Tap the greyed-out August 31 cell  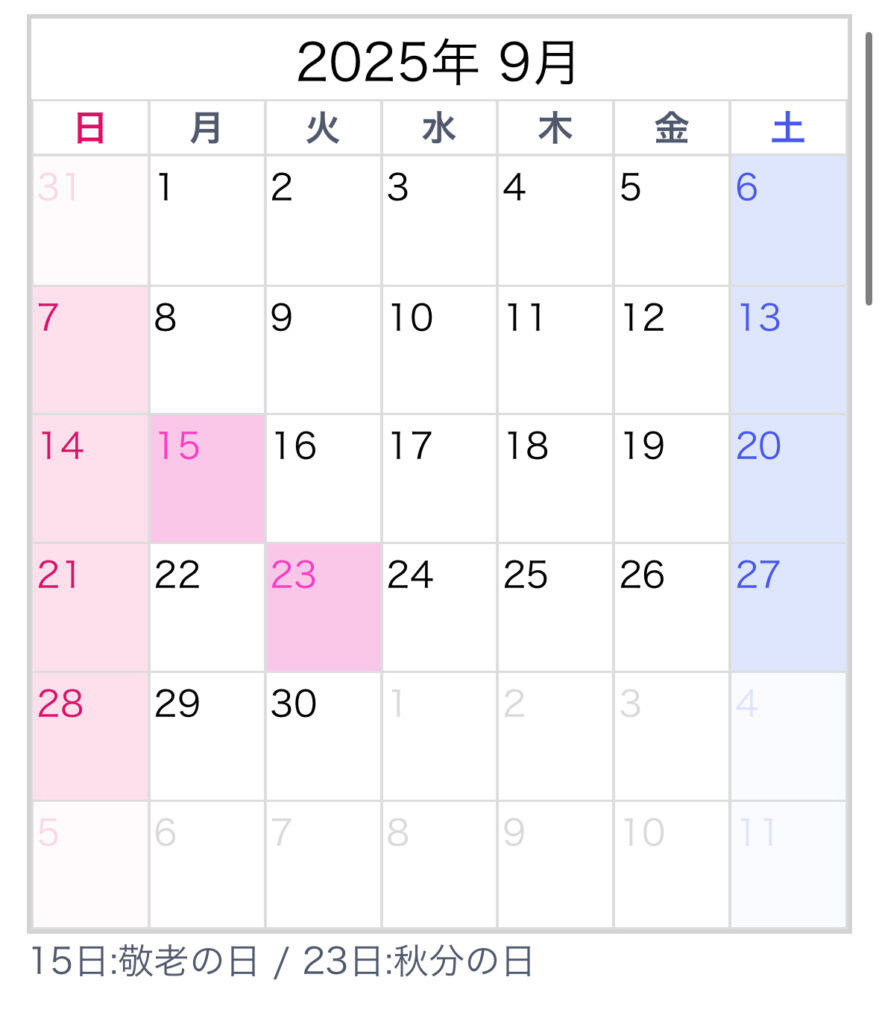pyautogui.click(x=91, y=220)
